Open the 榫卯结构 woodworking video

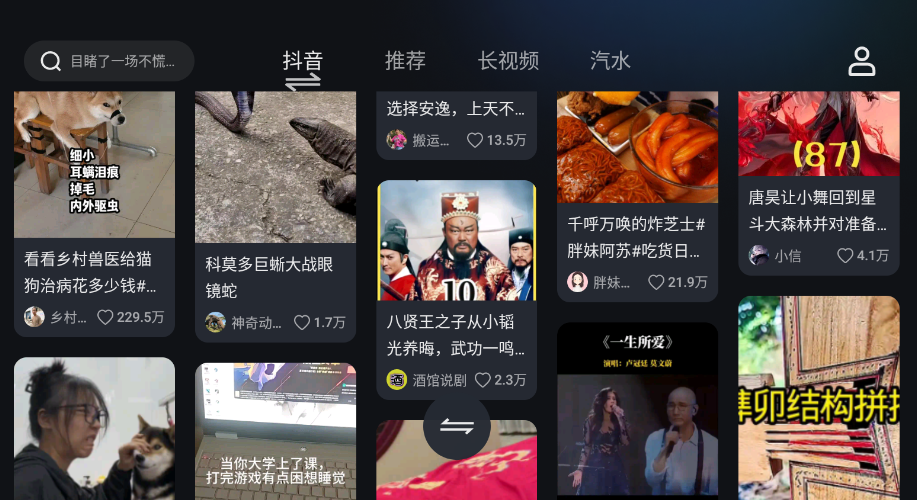(x=818, y=400)
